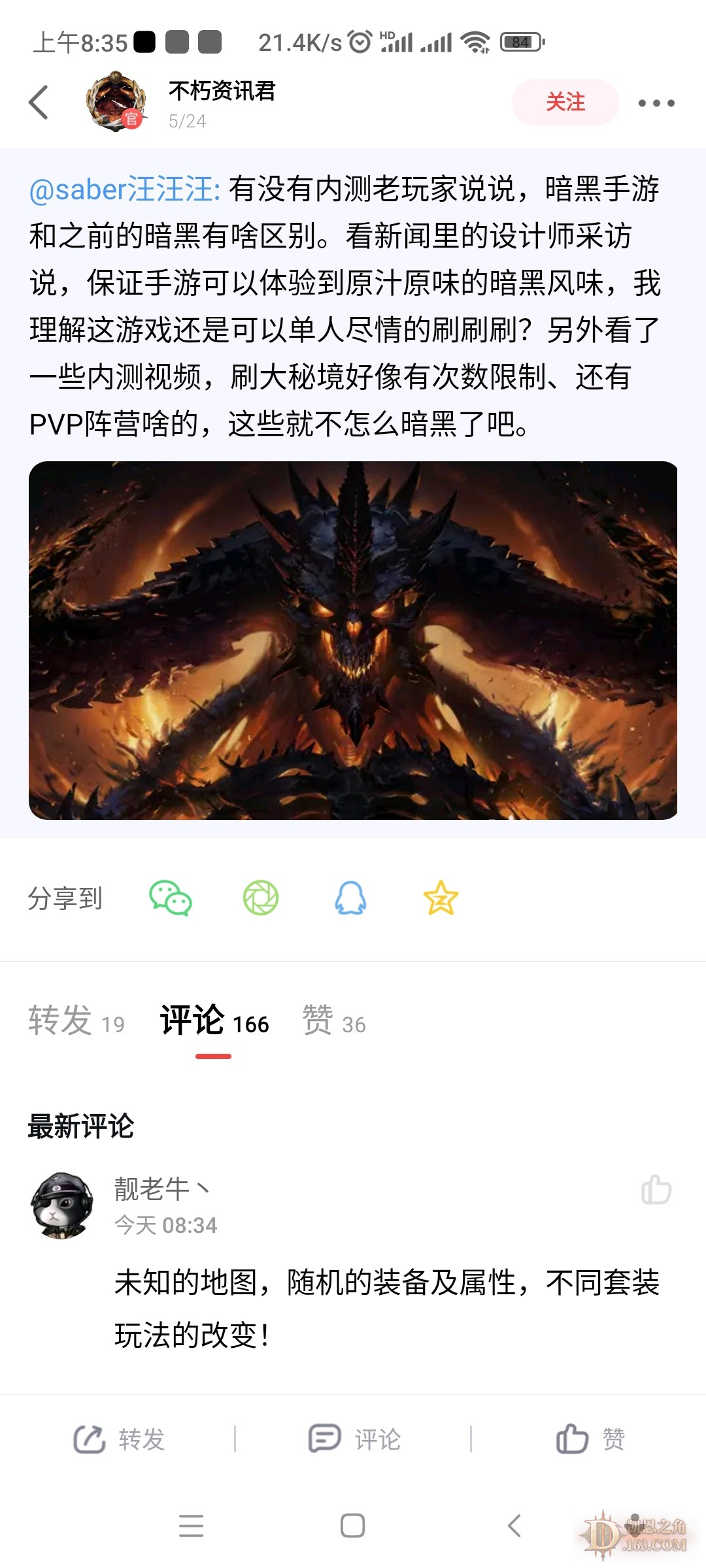Go back using the top-left arrow
The height and width of the screenshot is (1568, 706).
pyautogui.click(x=39, y=103)
